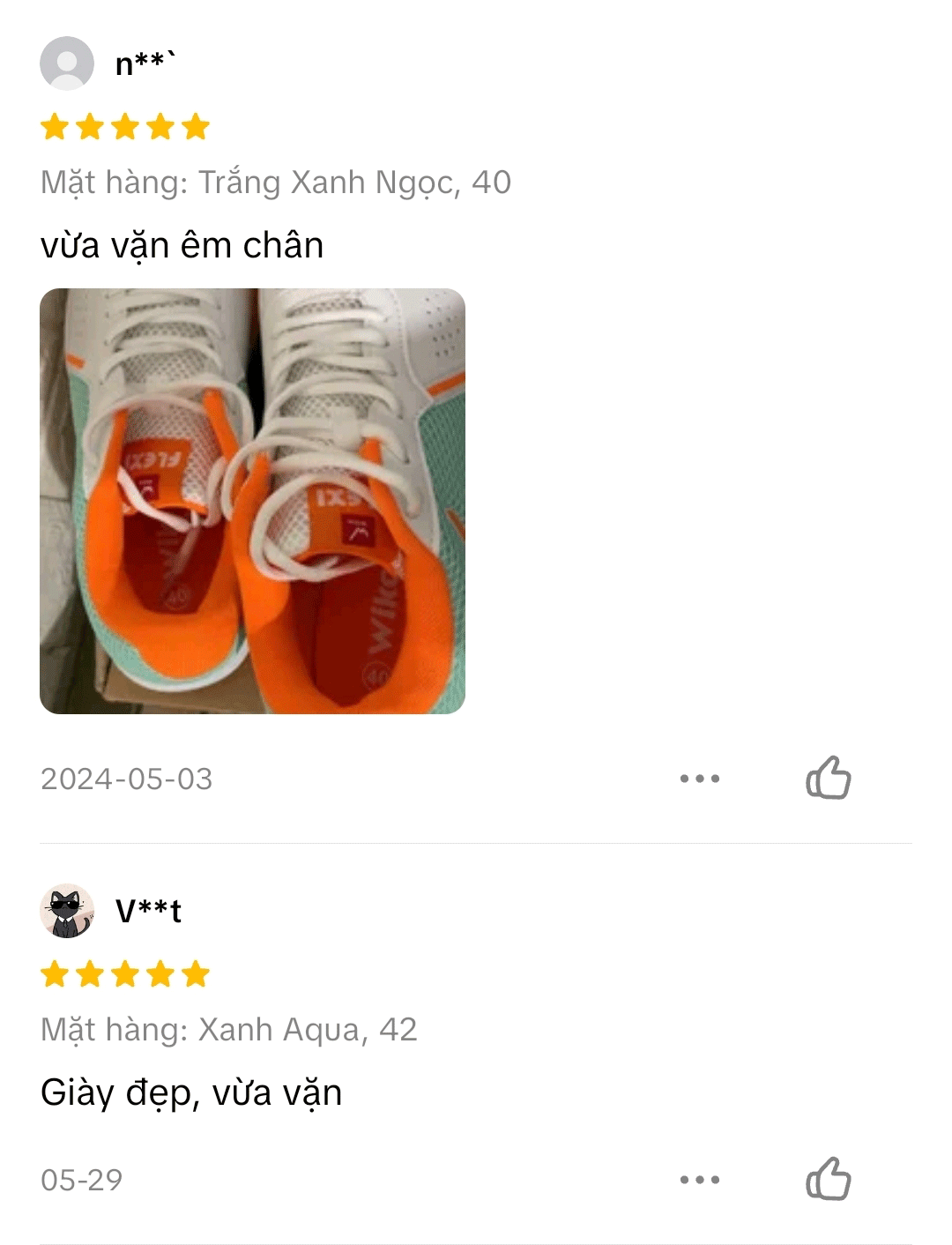952x1245 pixels.
Task: Open reviewer n**`'s gray profile avatar
Action: [67, 63]
